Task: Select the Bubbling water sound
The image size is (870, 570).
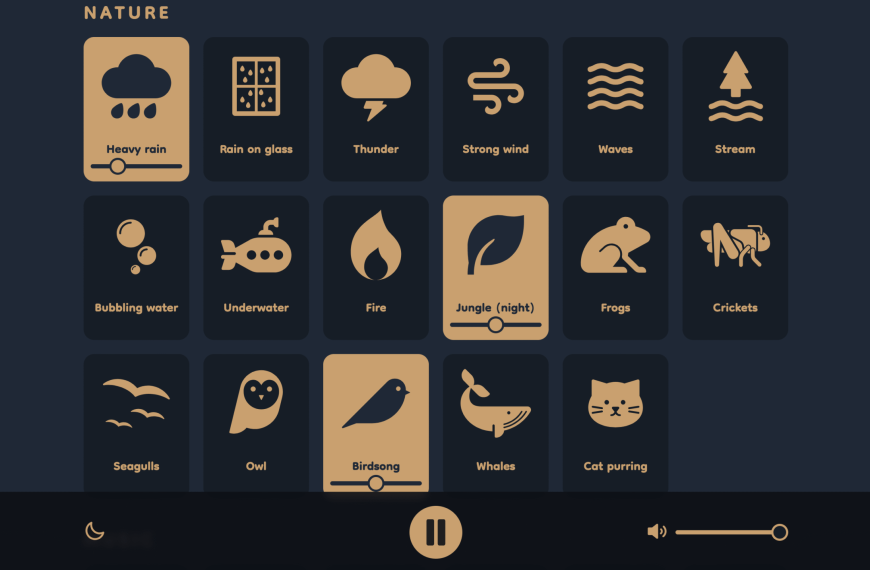Action: click(x=136, y=267)
